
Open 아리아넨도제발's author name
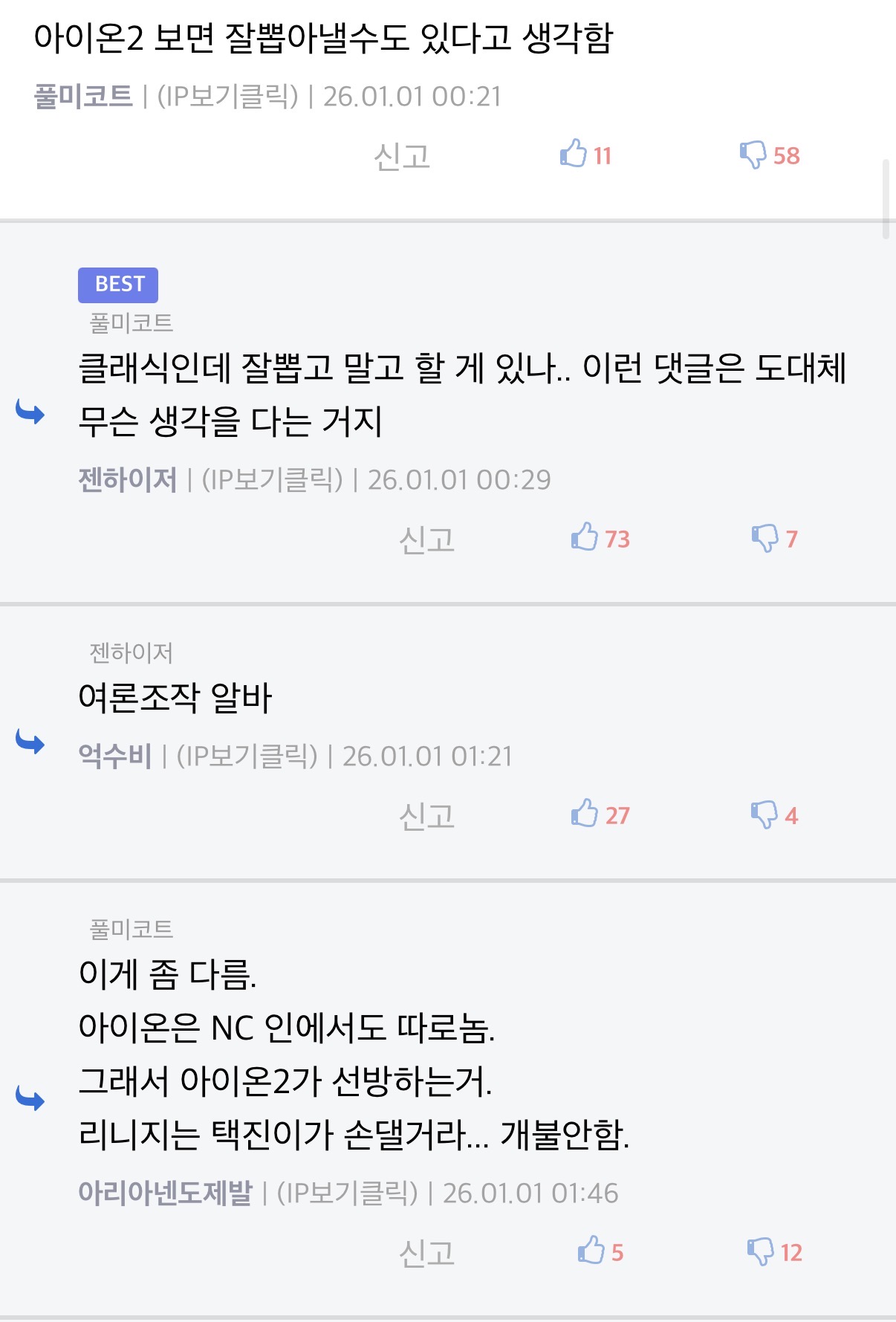click(x=166, y=1193)
